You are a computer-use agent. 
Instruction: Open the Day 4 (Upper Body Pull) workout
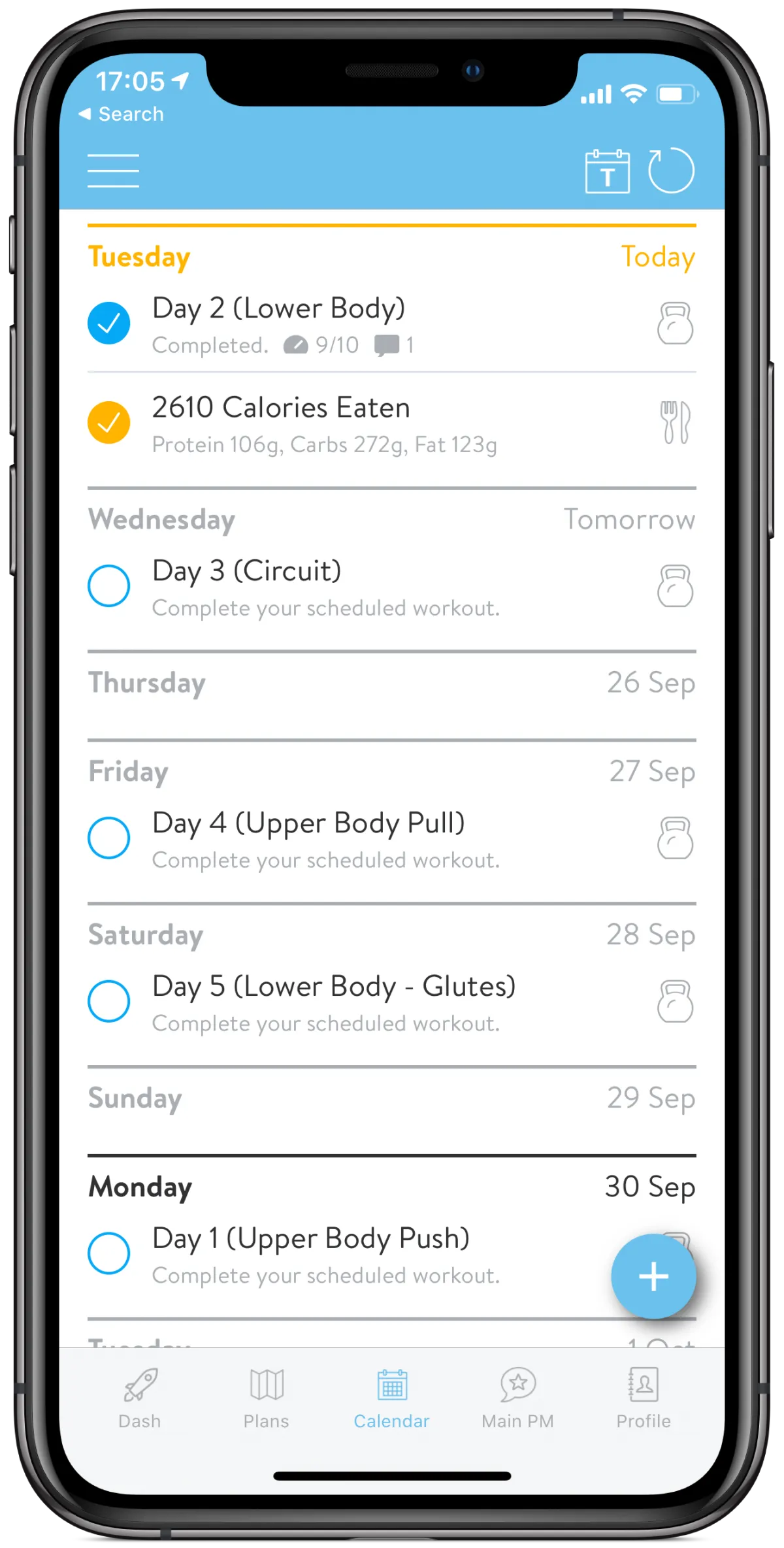point(392,838)
